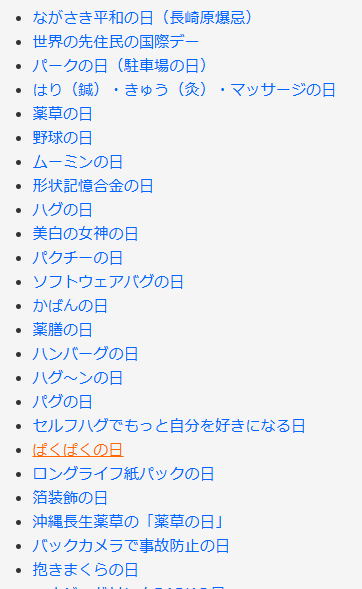Open はり・きゅう・マッサージの日 link
Viewport: 362px width, 589px height.
point(184,90)
